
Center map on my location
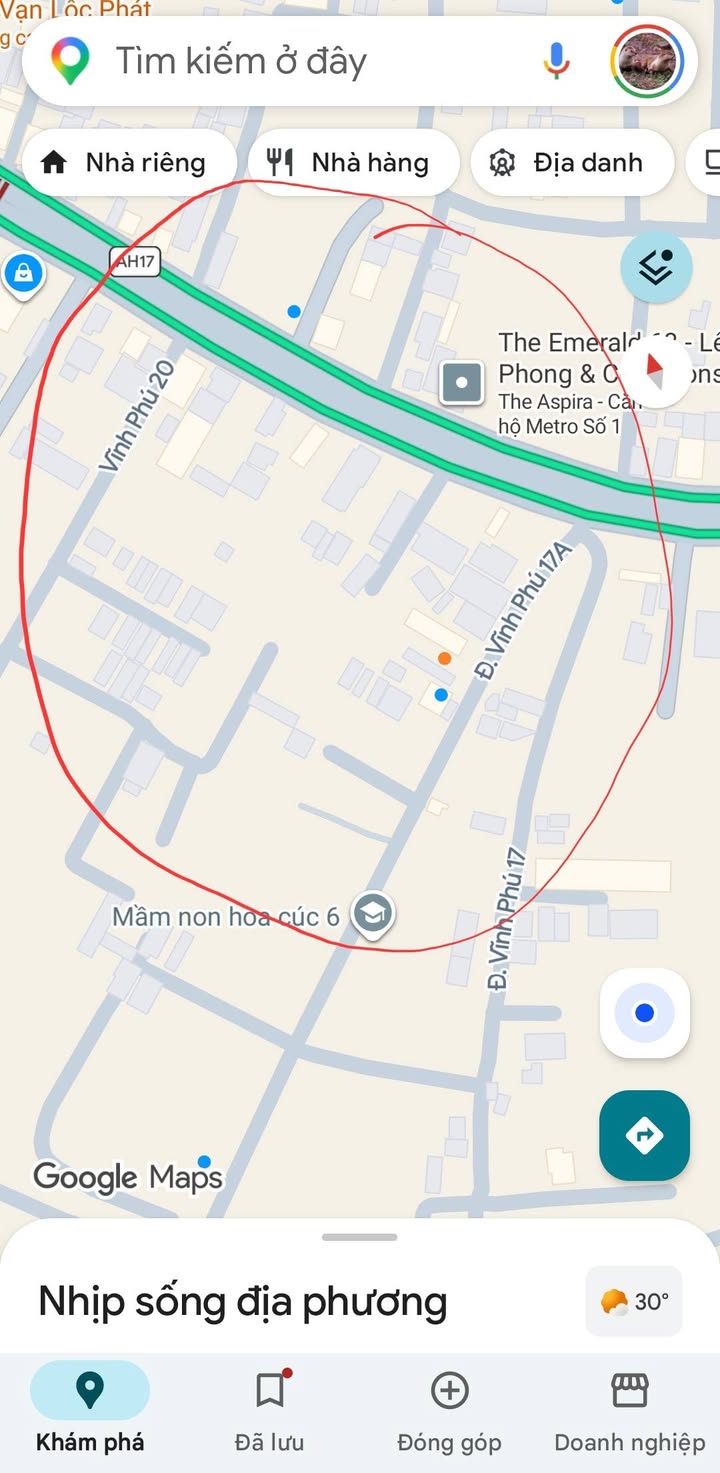point(644,1013)
